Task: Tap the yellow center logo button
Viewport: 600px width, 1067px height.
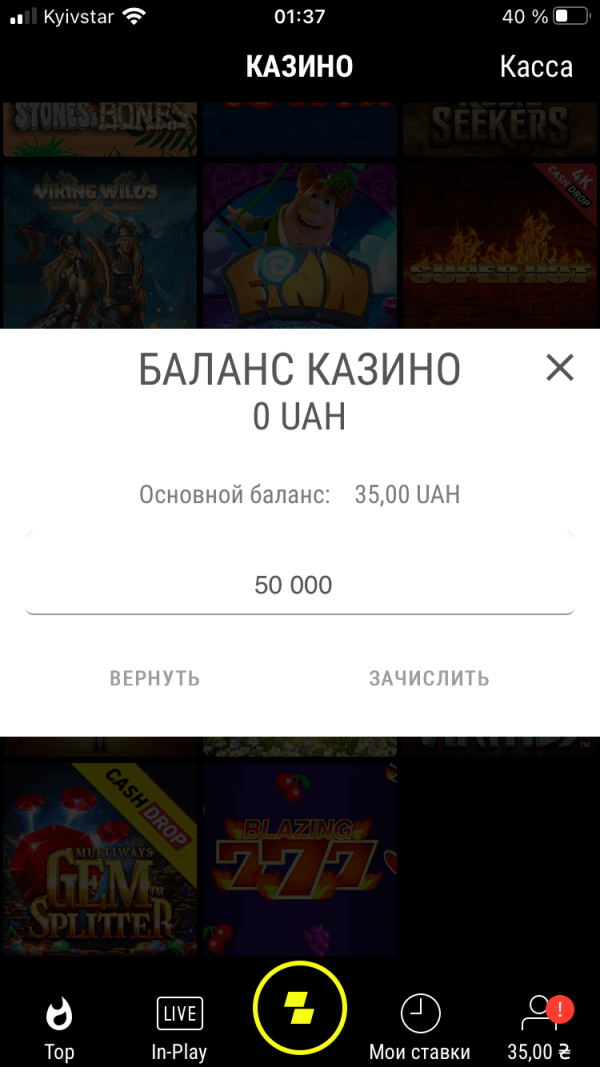Action: 300,1005
